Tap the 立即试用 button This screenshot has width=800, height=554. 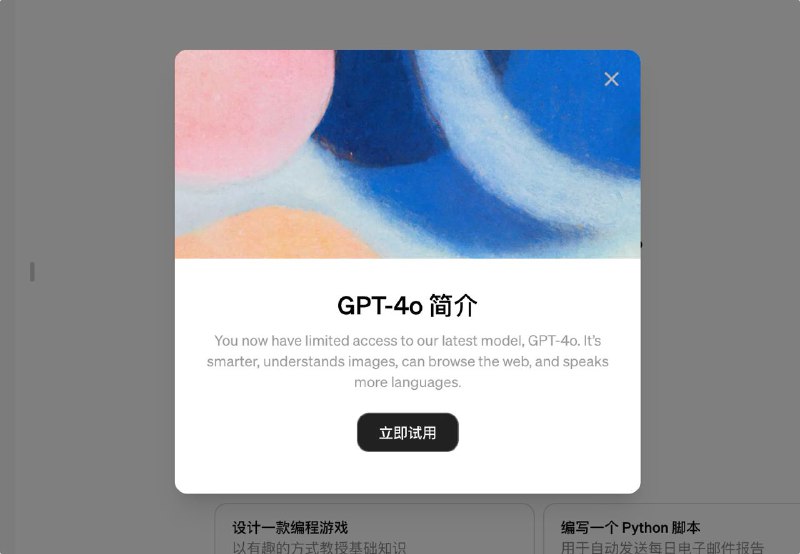point(408,433)
